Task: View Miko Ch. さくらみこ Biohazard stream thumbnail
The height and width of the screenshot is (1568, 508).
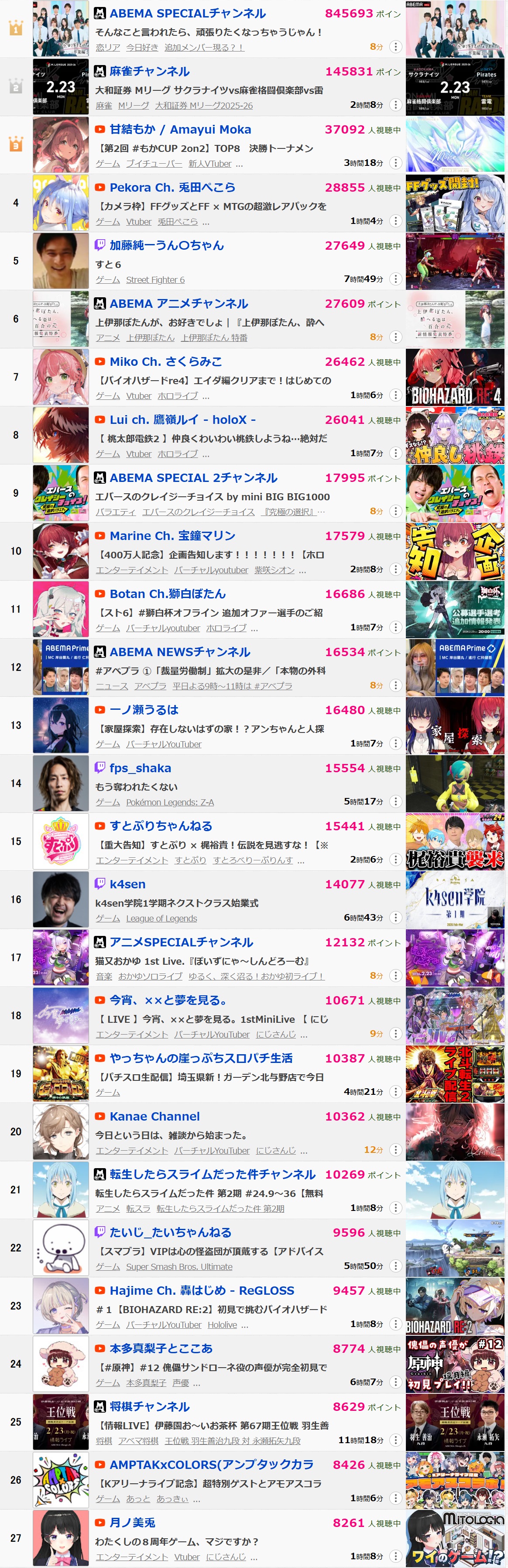Action: point(454,377)
